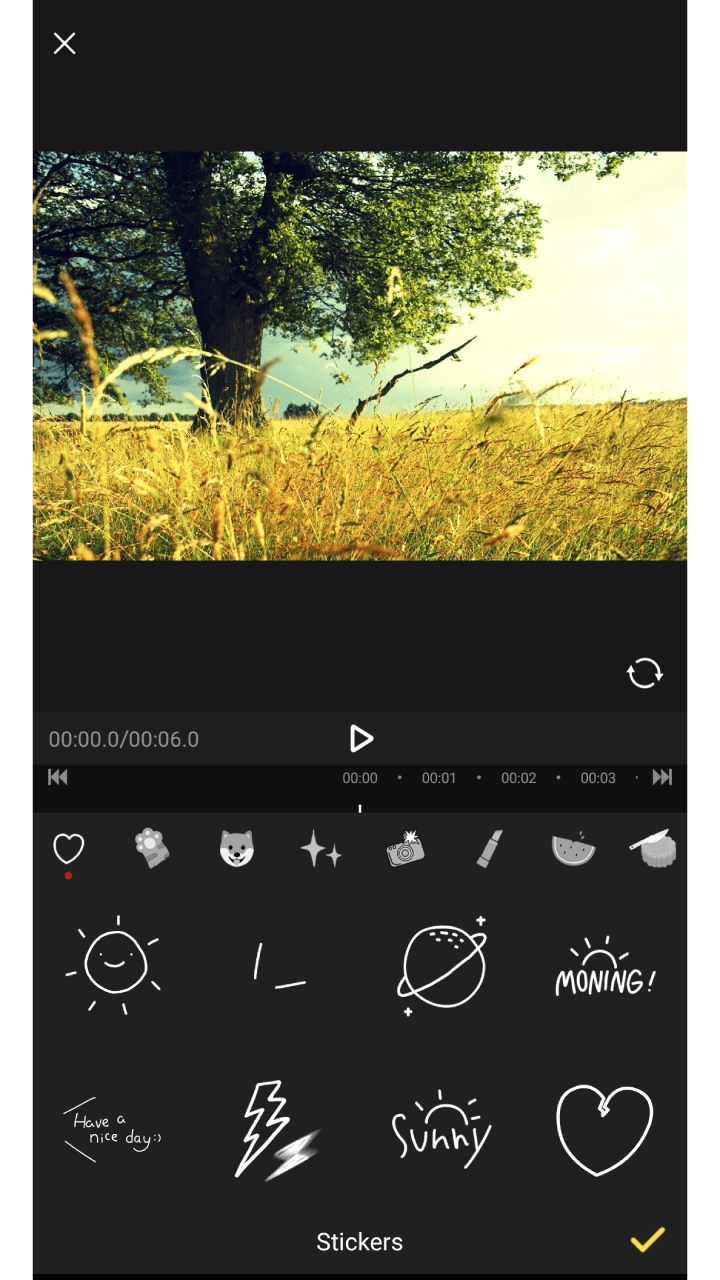
Task: Add the ringed planet sticker
Action: tap(442, 965)
